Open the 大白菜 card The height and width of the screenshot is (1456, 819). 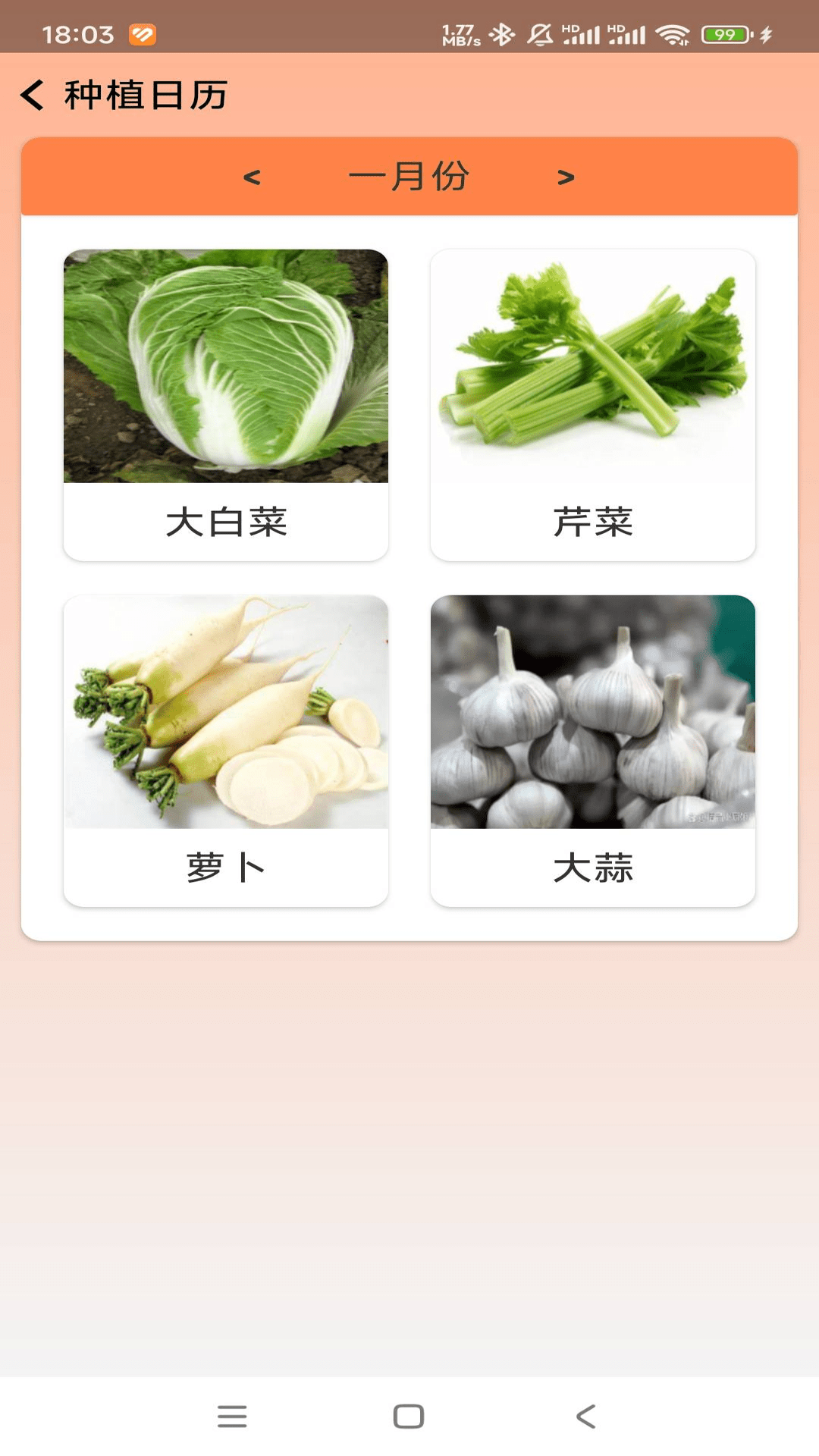pos(226,405)
